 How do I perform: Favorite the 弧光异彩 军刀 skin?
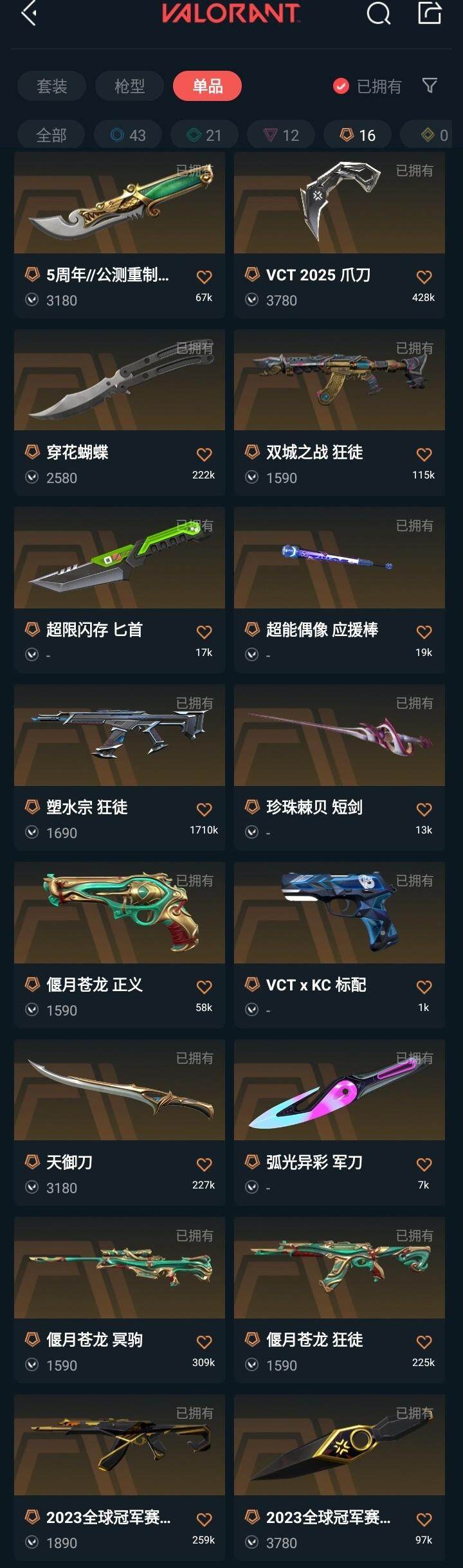(424, 1165)
